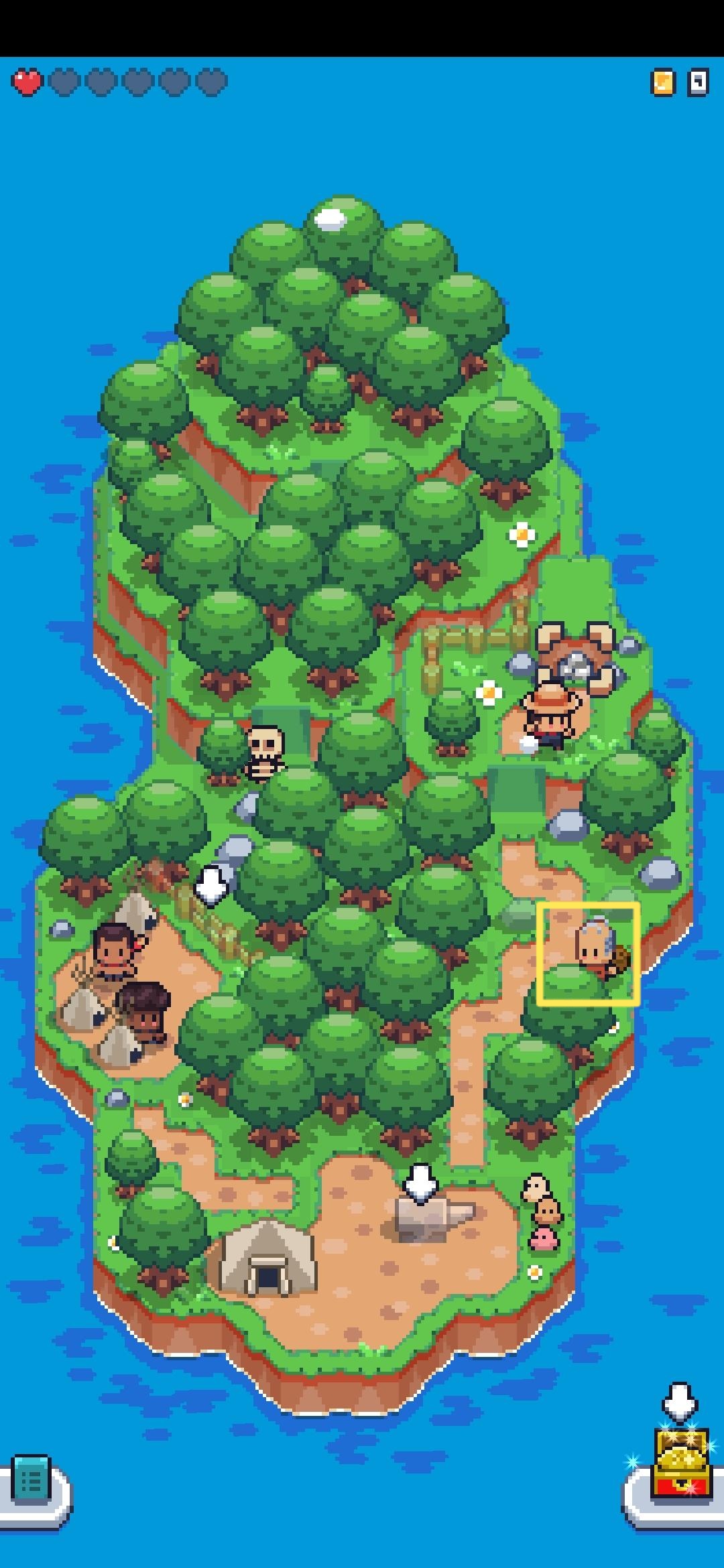This screenshot has width=724, height=1568.
Task: Open the blue journal menu button
Action: [31, 1479]
